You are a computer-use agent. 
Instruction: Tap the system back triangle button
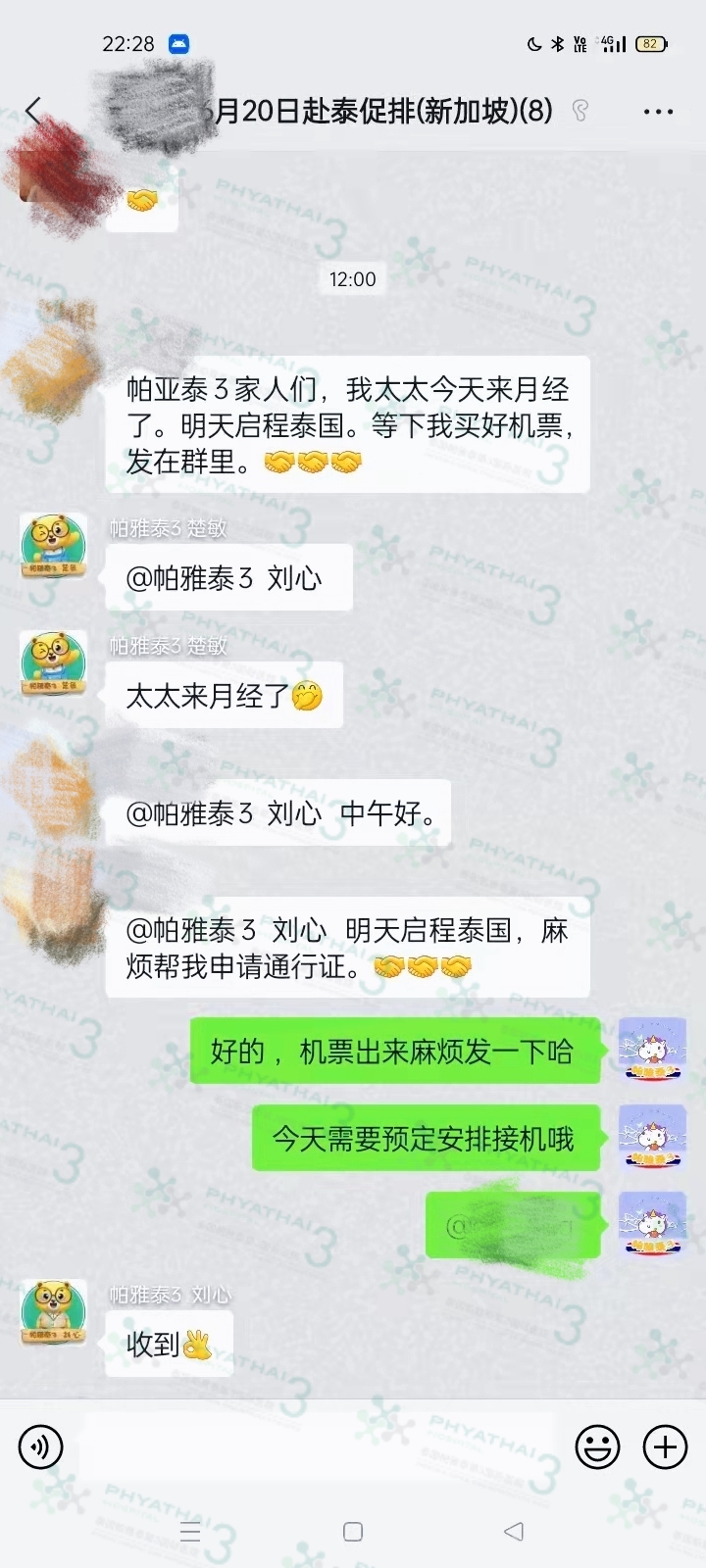tap(514, 1531)
